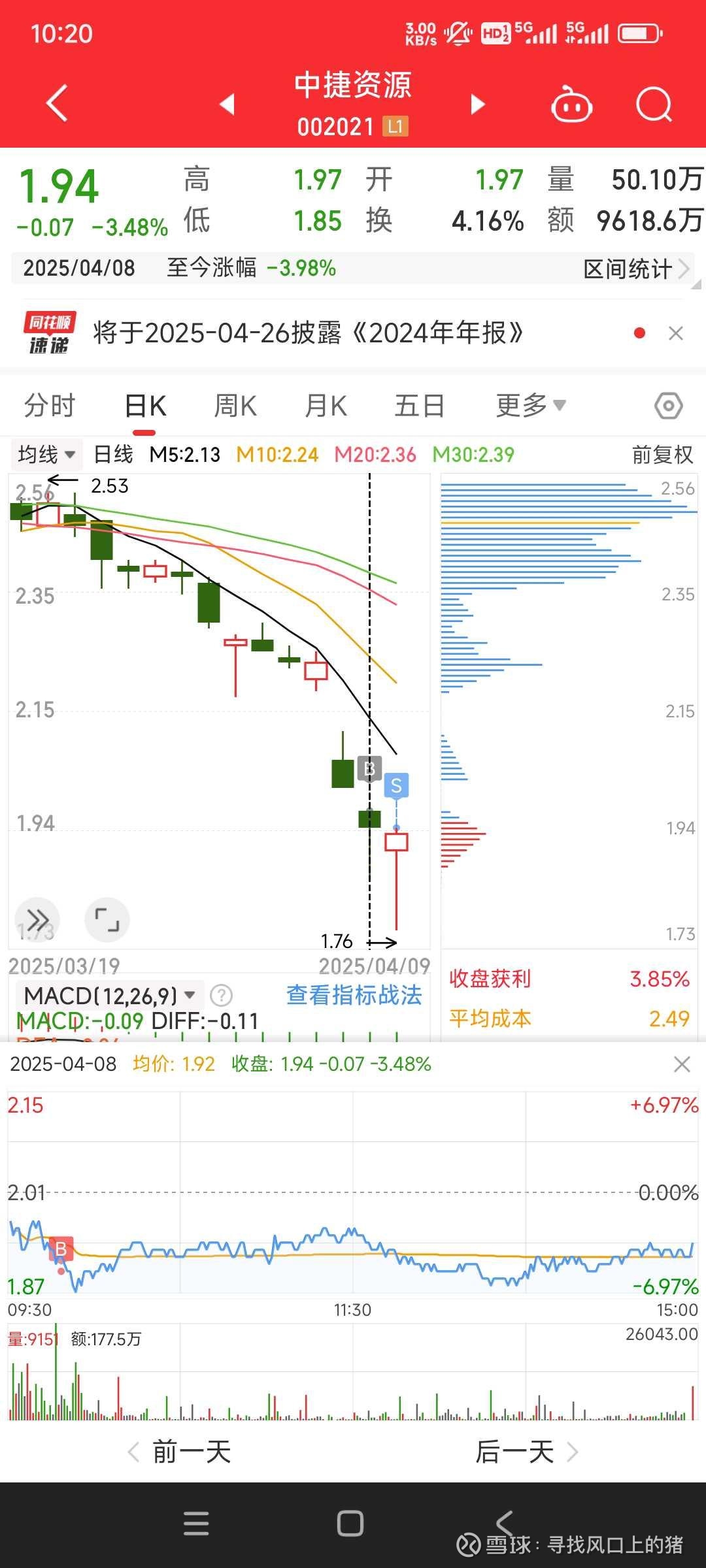Open 查看指标战法 link

(x=354, y=995)
